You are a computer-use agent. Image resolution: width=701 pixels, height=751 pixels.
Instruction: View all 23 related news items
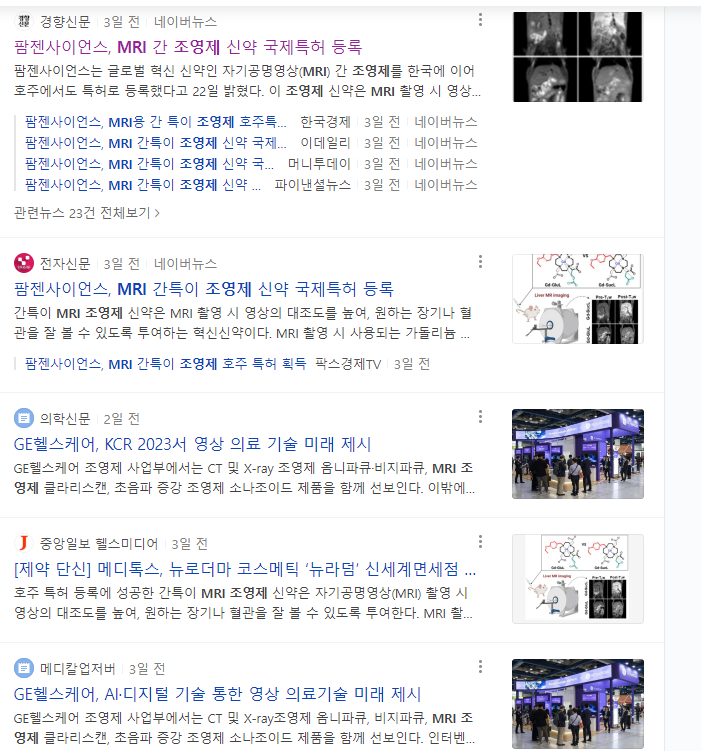[x=87, y=212]
